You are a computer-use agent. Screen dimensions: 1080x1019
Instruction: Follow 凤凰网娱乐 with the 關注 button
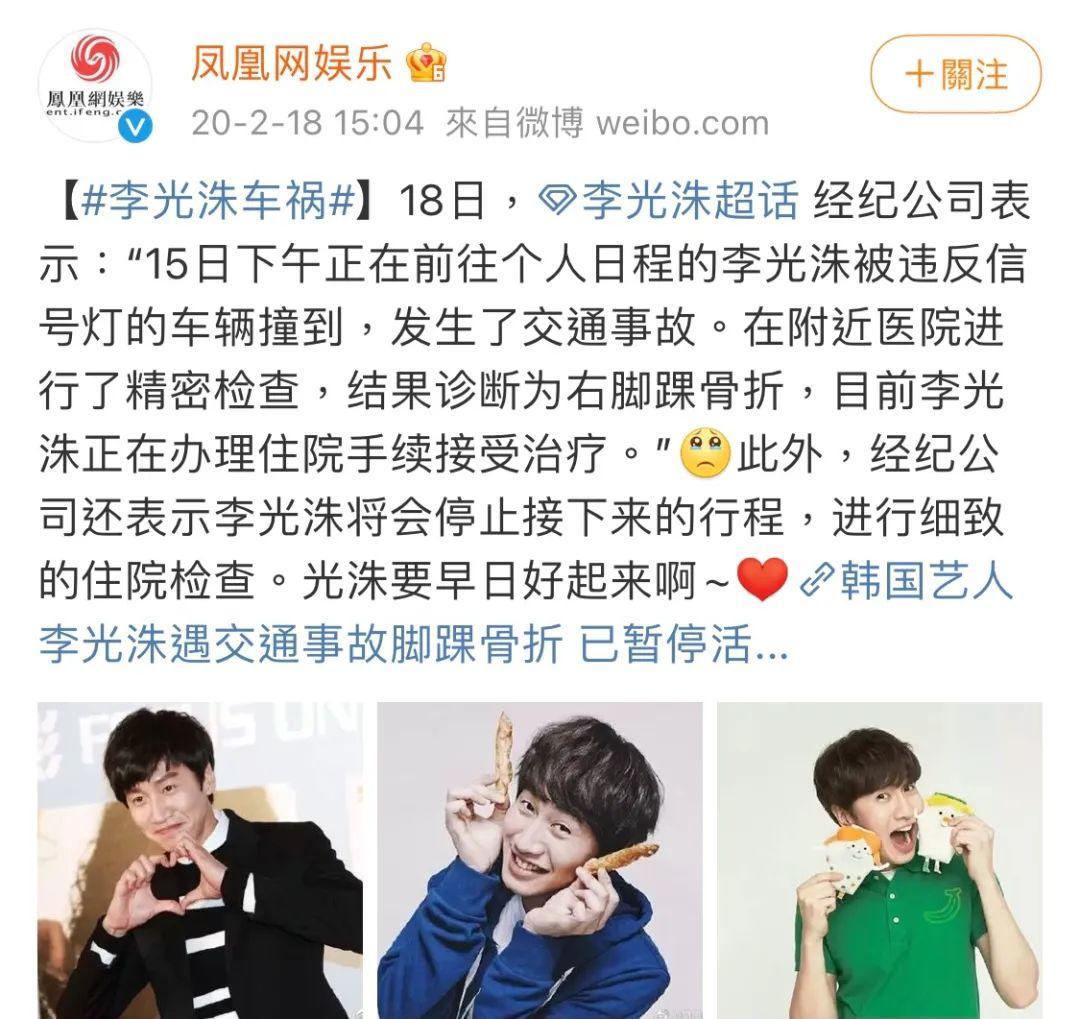click(x=955, y=75)
